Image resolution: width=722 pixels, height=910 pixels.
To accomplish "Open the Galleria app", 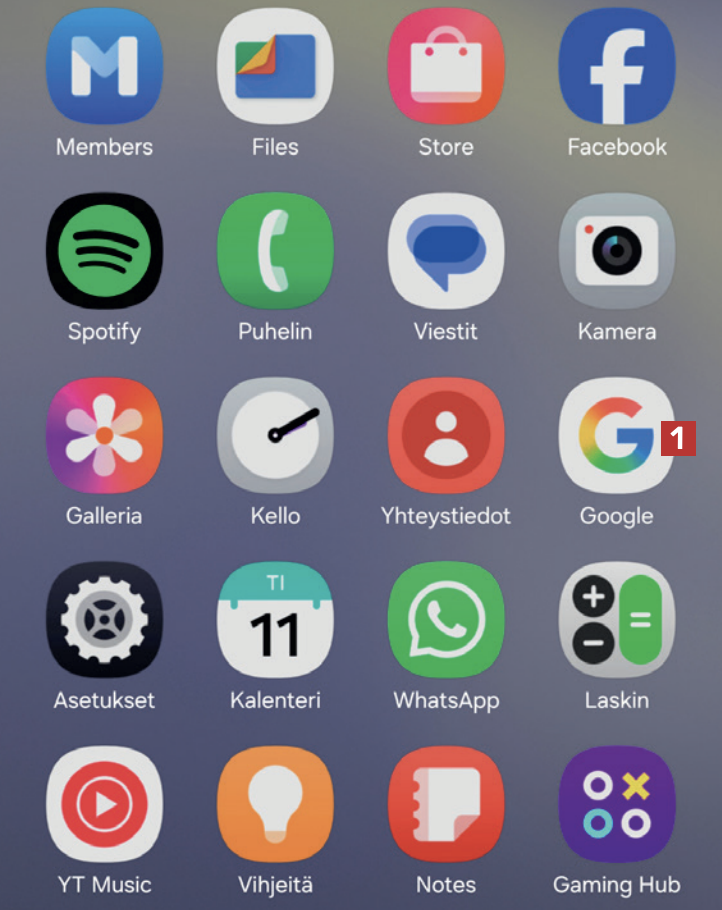I will point(104,435).
